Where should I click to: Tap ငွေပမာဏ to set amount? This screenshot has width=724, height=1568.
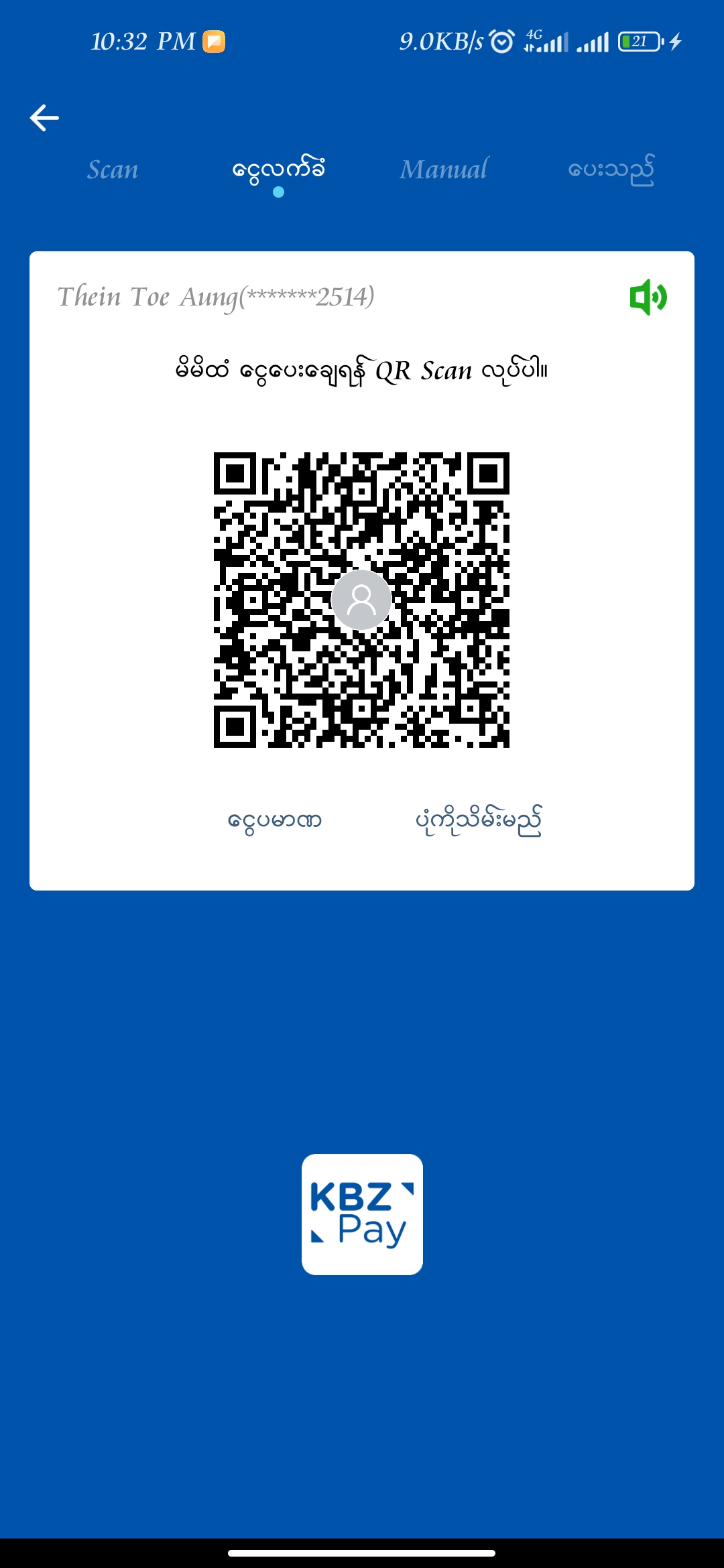tap(275, 821)
